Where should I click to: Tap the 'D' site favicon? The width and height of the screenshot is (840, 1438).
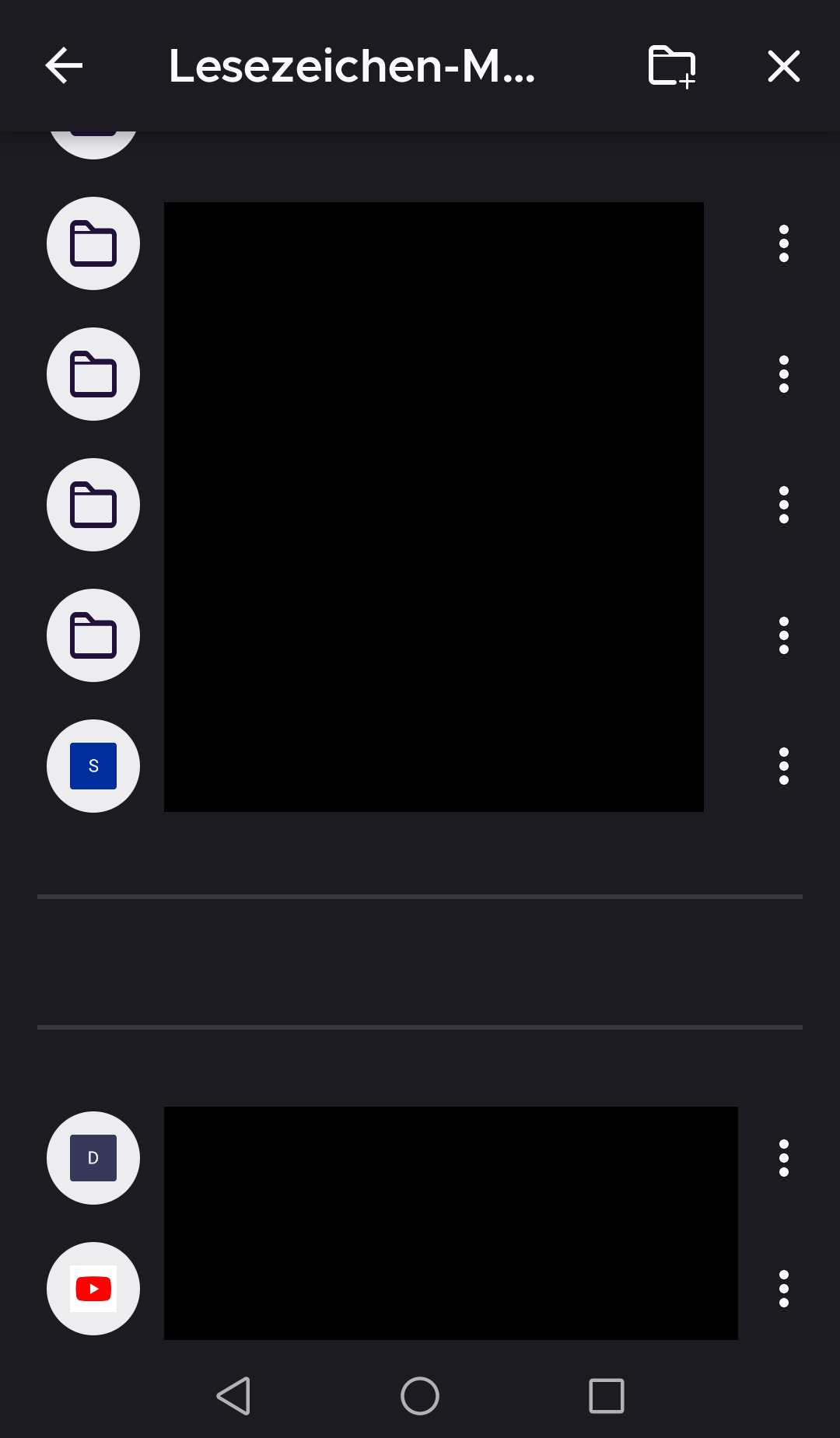click(x=93, y=1158)
